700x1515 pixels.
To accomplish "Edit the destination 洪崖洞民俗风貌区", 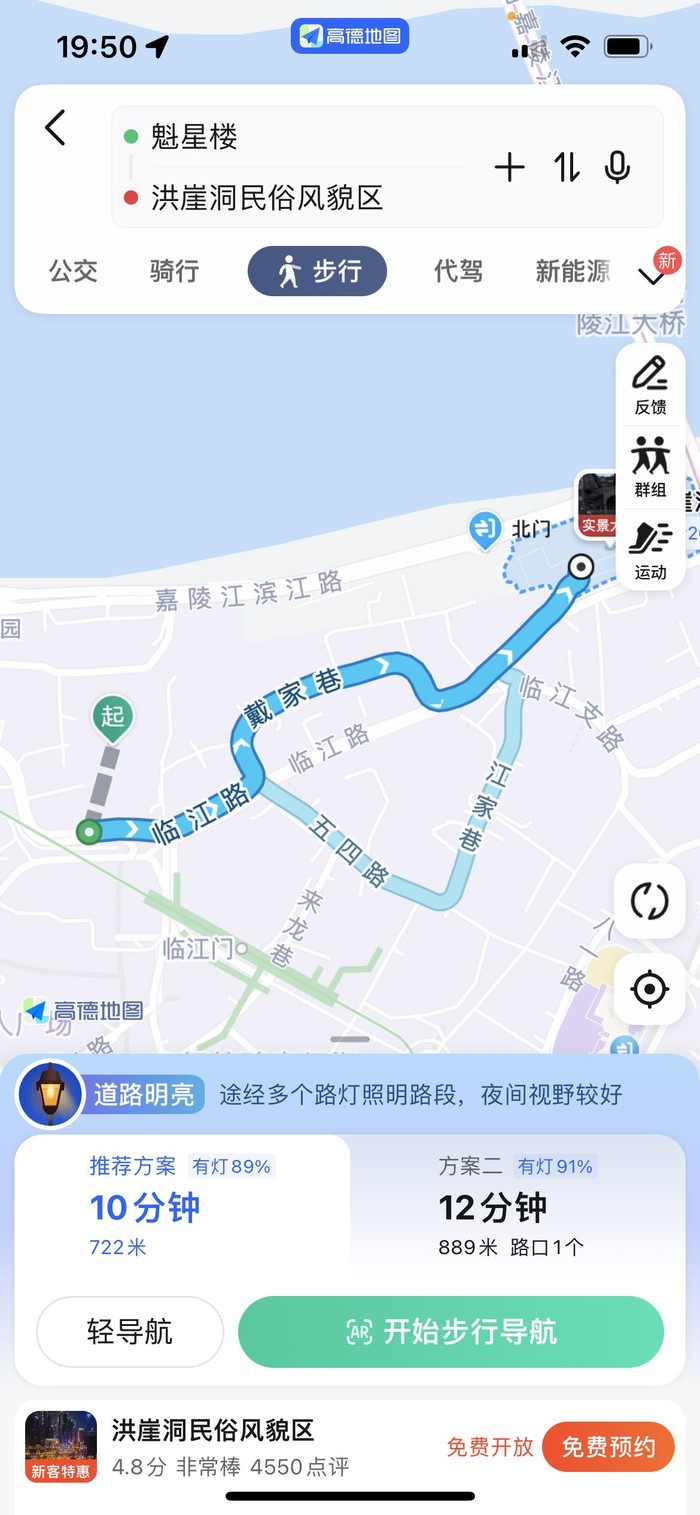I will 267,197.
